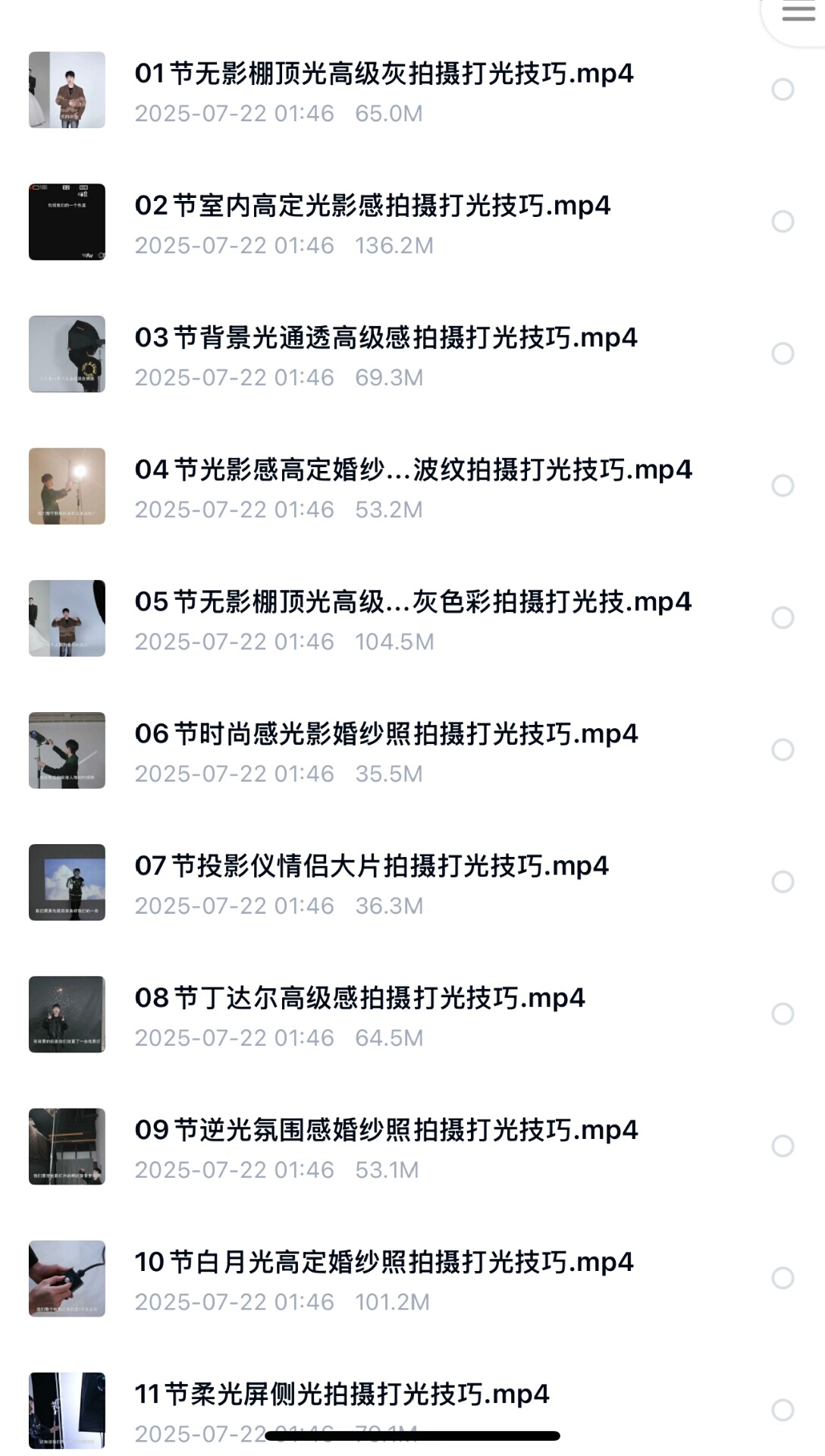Screen dimensions: 825x1456
Task: Tick the selection circle for 04节光影感高定婚纱
Action: click(783, 485)
